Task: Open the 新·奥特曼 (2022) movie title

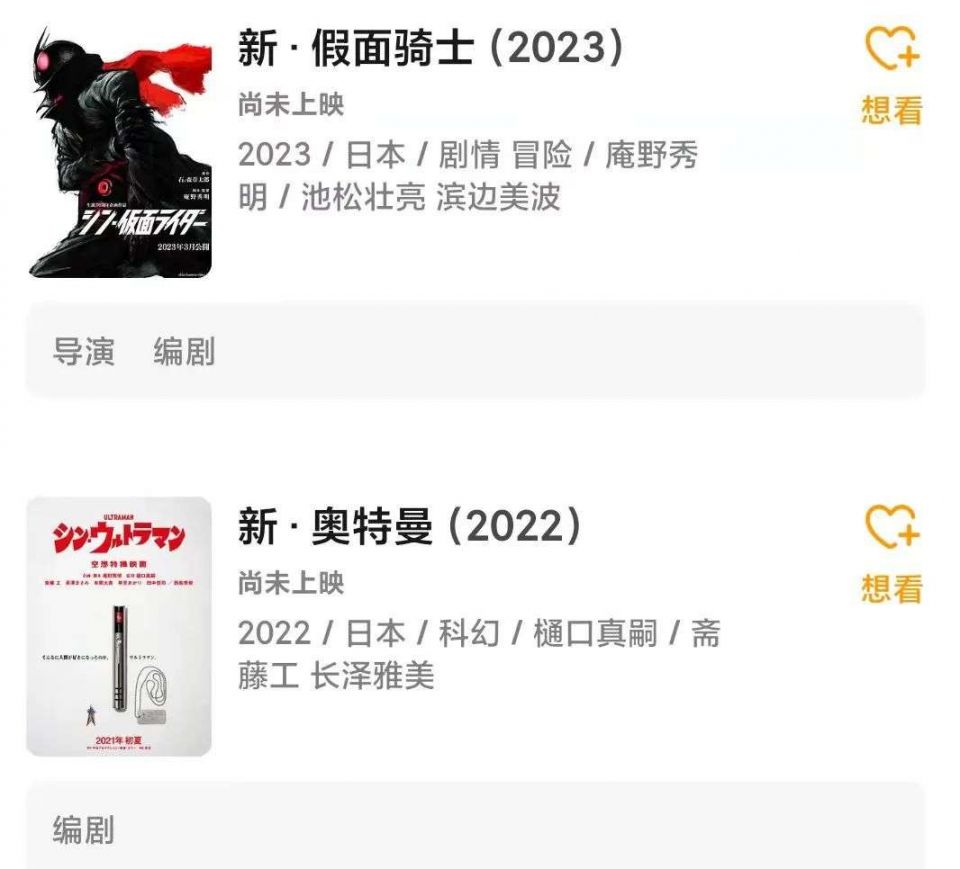Action: click(409, 526)
